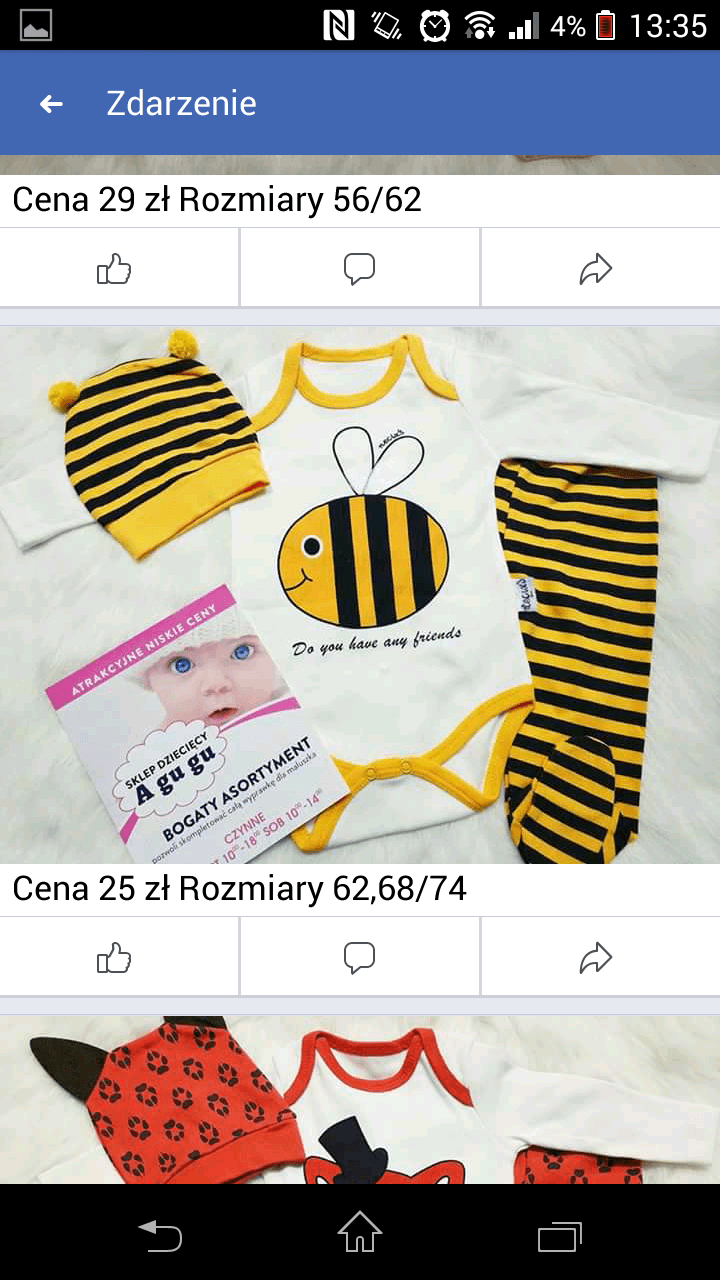This screenshot has height=1280, width=720.
Task: Open the red fox outfit photo
Action: point(360,1100)
